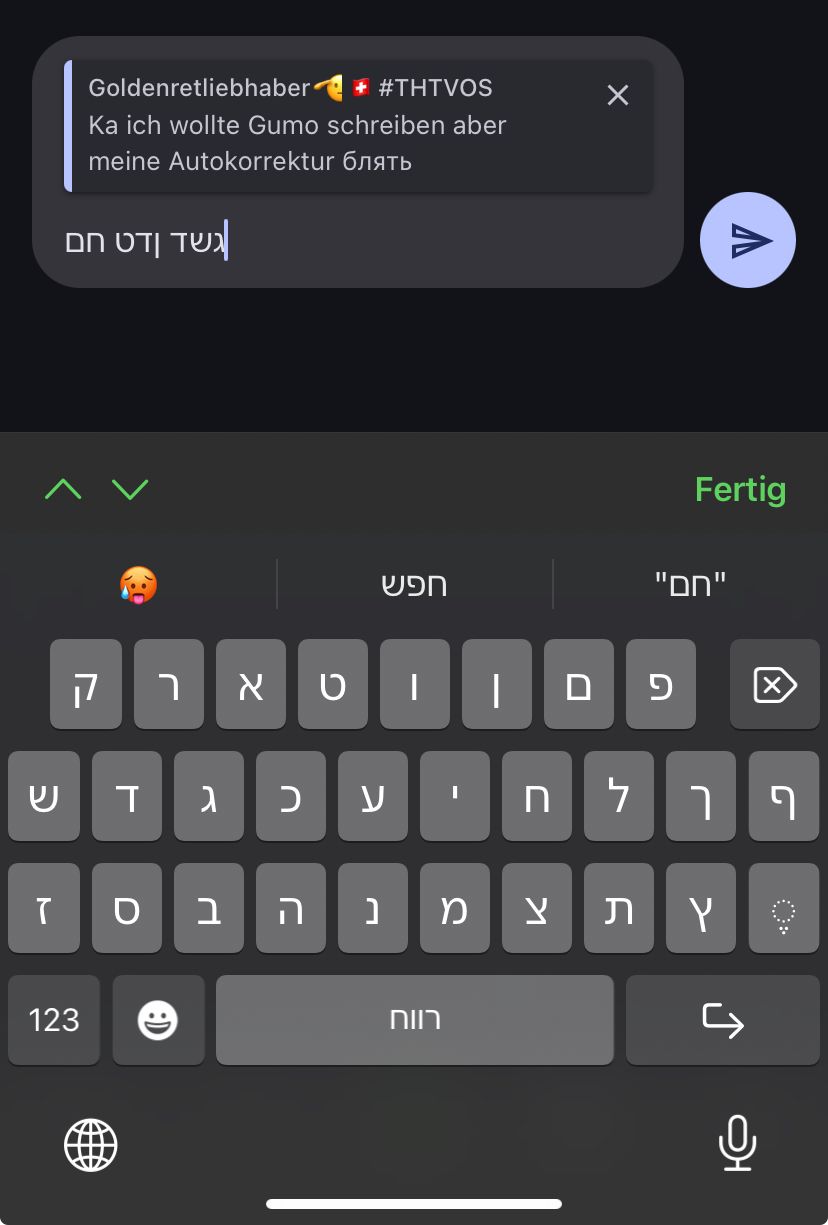Screen dimensions: 828x1225
Task: Switch keyboard language with globe icon
Action: point(91,1144)
